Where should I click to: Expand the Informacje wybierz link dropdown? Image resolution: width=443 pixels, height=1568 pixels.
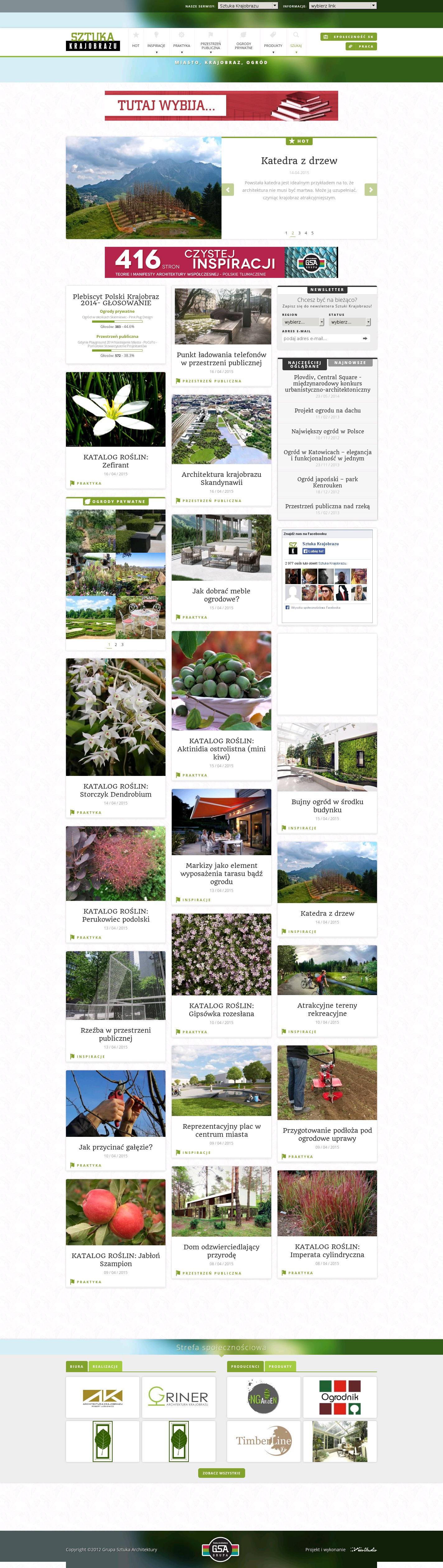(343, 6)
